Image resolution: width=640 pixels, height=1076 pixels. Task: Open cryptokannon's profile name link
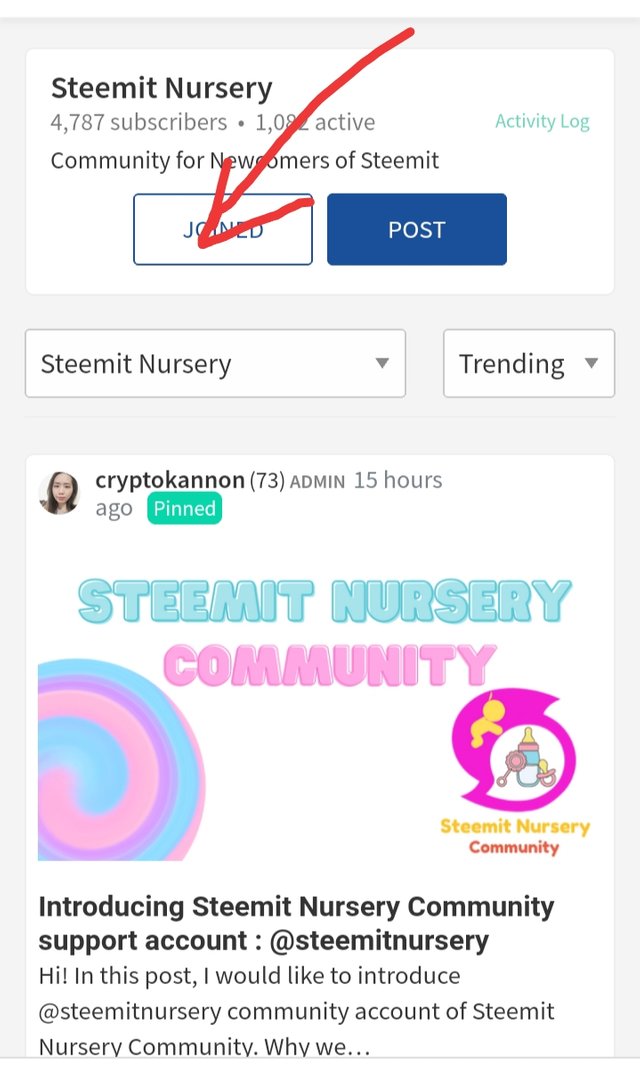pos(169,480)
